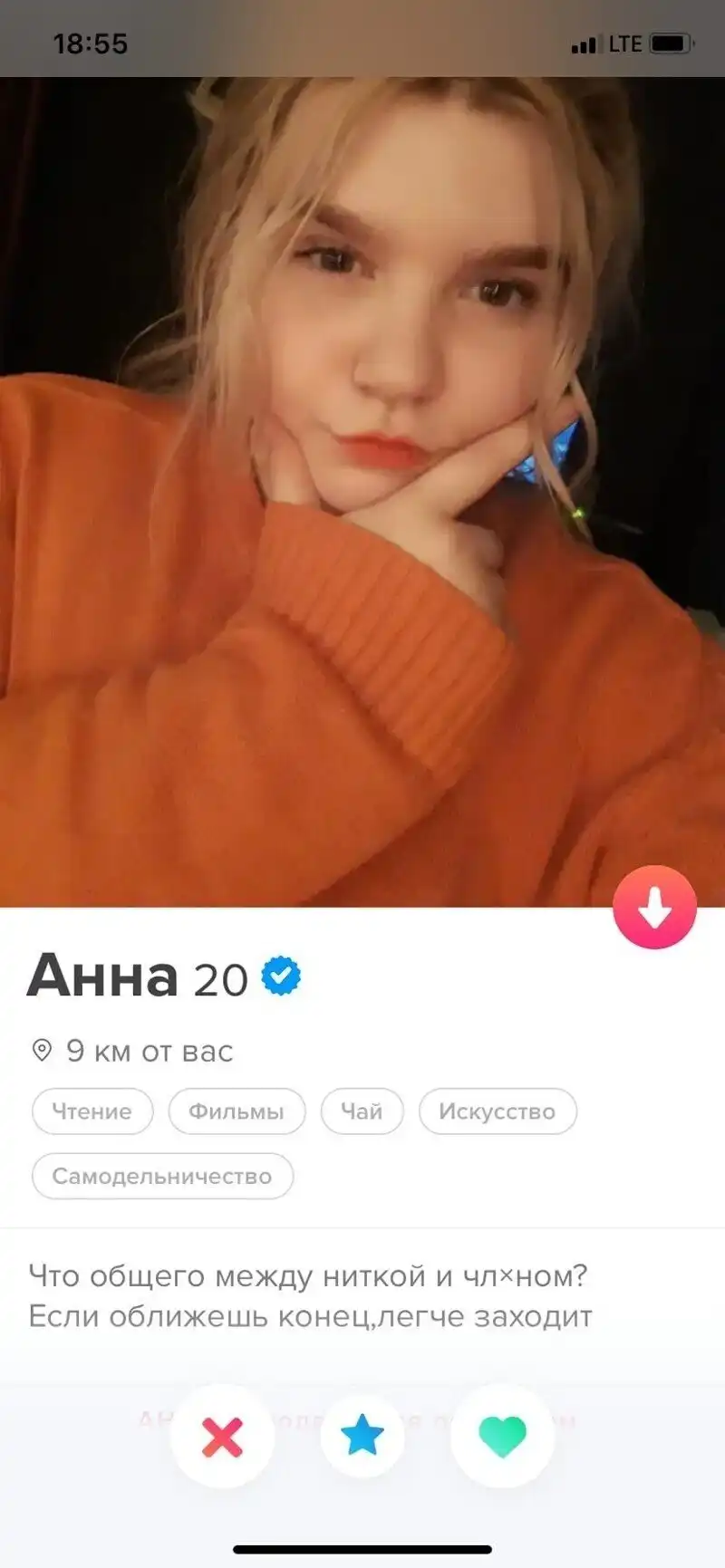Image resolution: width=725 pixels, height=1568 pixels.
Task: Send a Super Like with the star
Action: (362, 1435)
